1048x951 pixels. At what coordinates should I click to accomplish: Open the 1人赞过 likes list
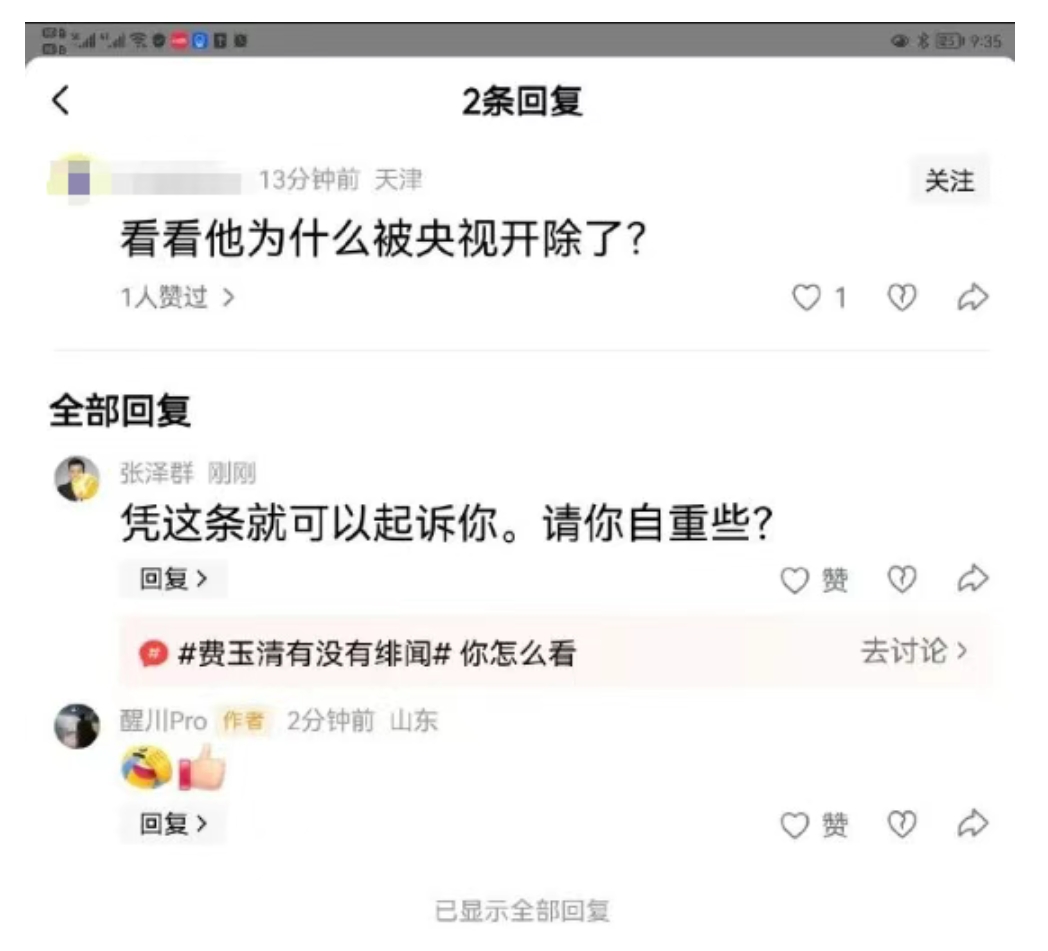[177, 298]
